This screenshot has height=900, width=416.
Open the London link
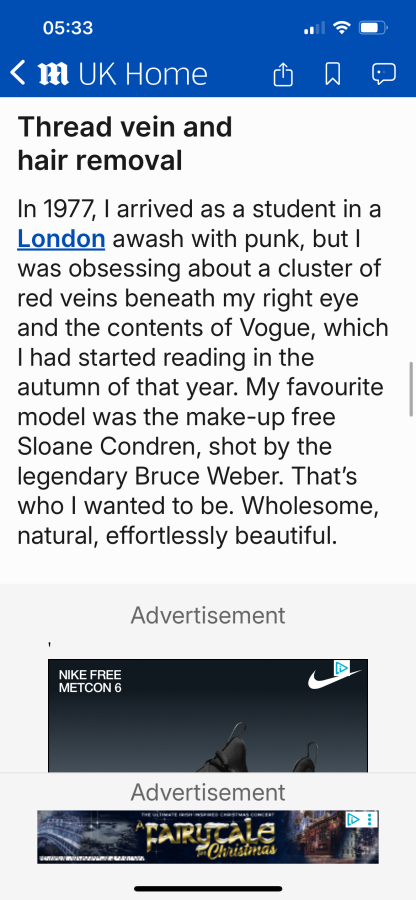(x=61, y=239)
